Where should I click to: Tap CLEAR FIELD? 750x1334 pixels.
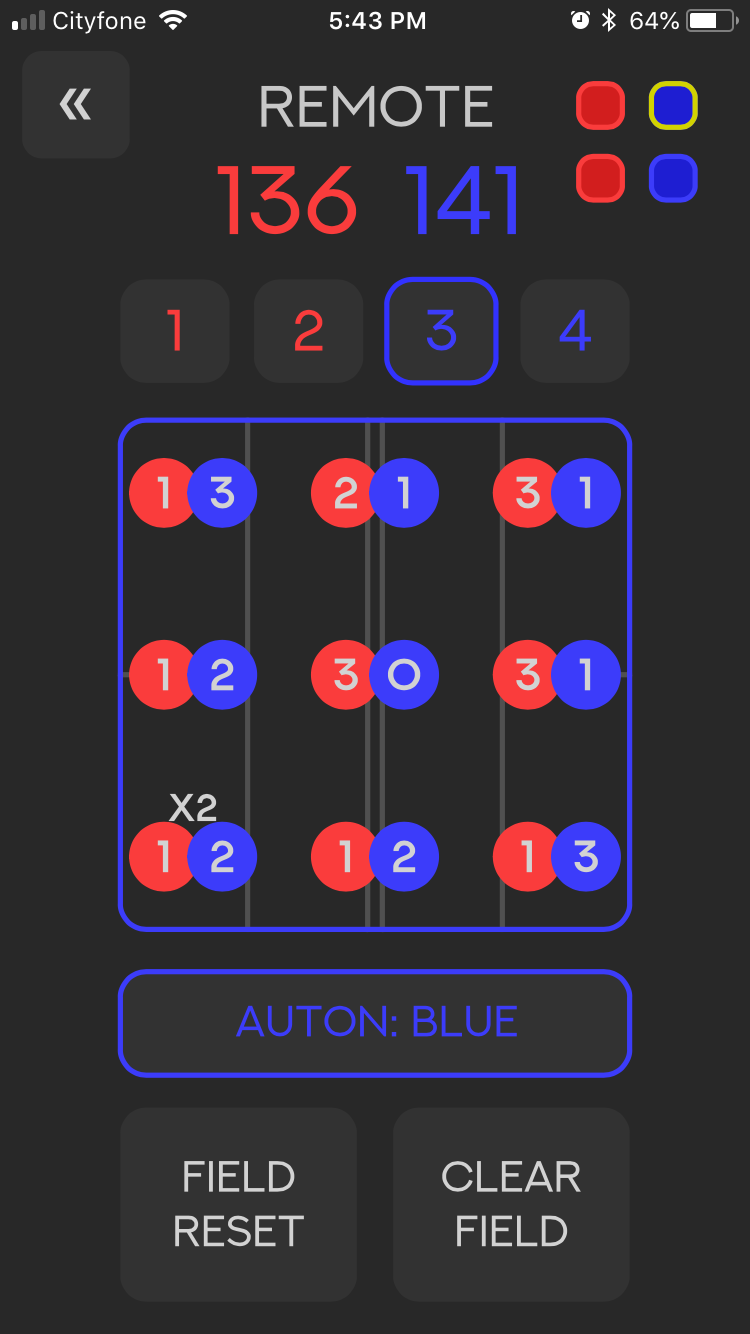(511, 1204)
